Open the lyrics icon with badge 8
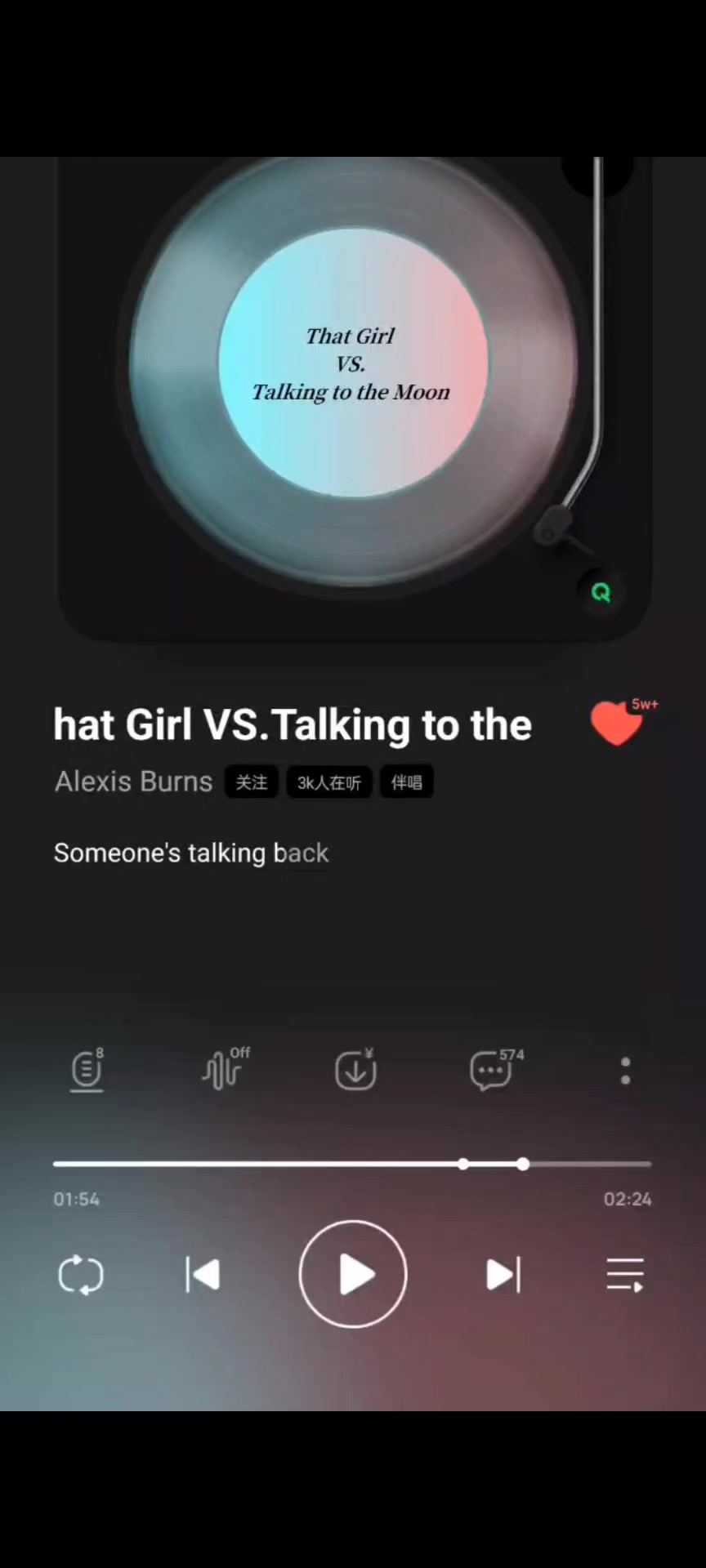This screenshot has height=1568, width=706. point(87,1070)
